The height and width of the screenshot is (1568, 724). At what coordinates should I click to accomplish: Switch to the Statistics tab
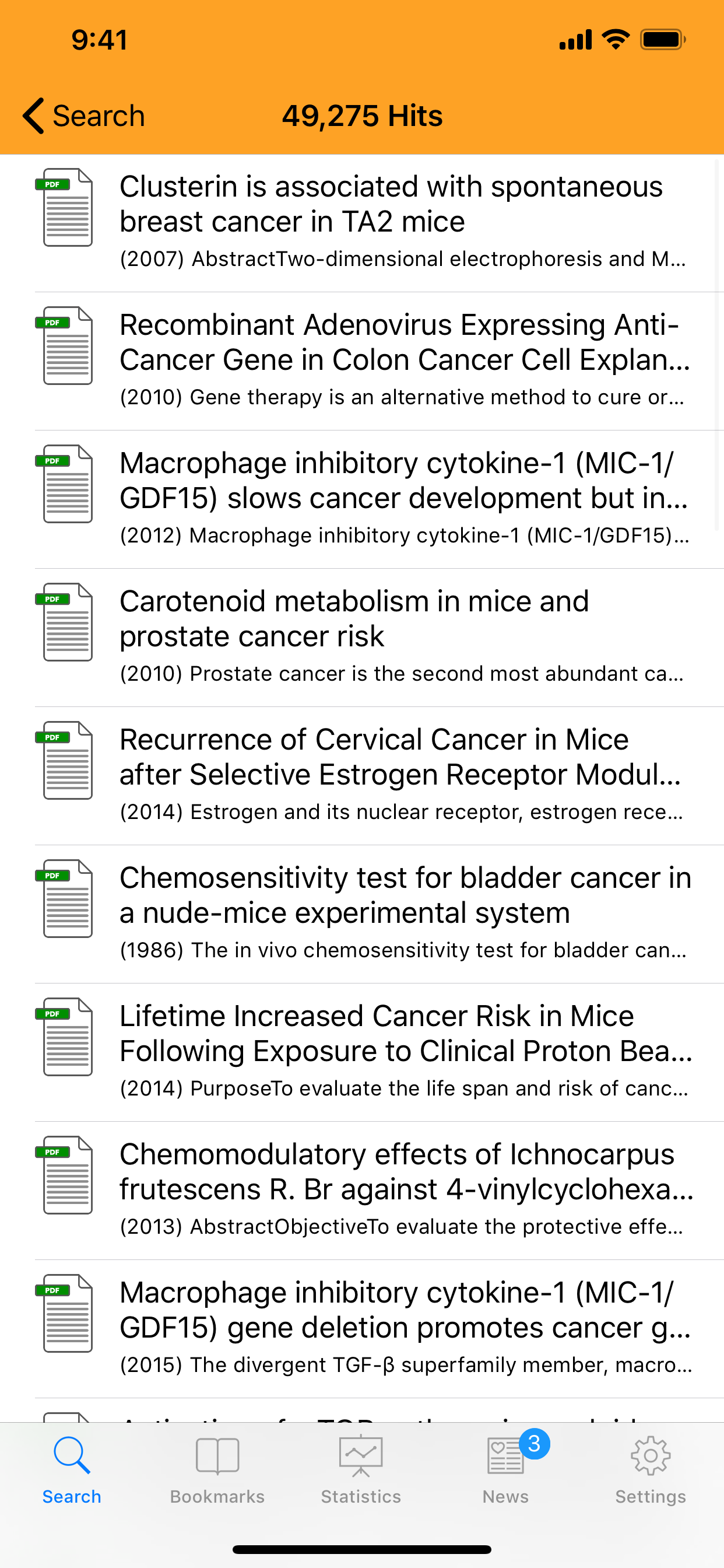pyautogui.click(x=361, y=1470)
